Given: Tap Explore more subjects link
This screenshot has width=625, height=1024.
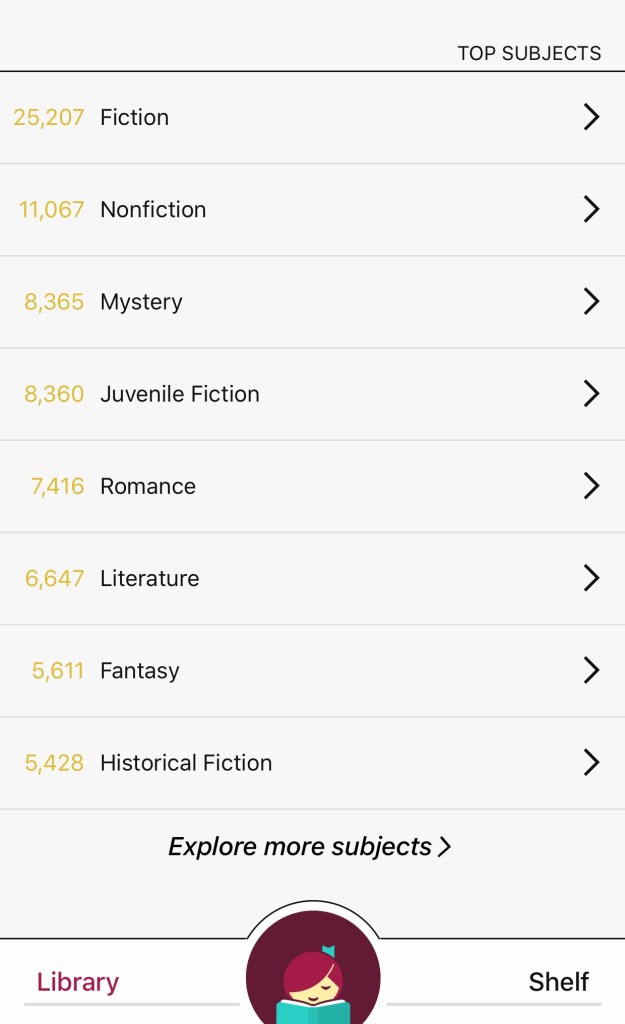Looking at the screenshot, I should (x=310, y=847).
